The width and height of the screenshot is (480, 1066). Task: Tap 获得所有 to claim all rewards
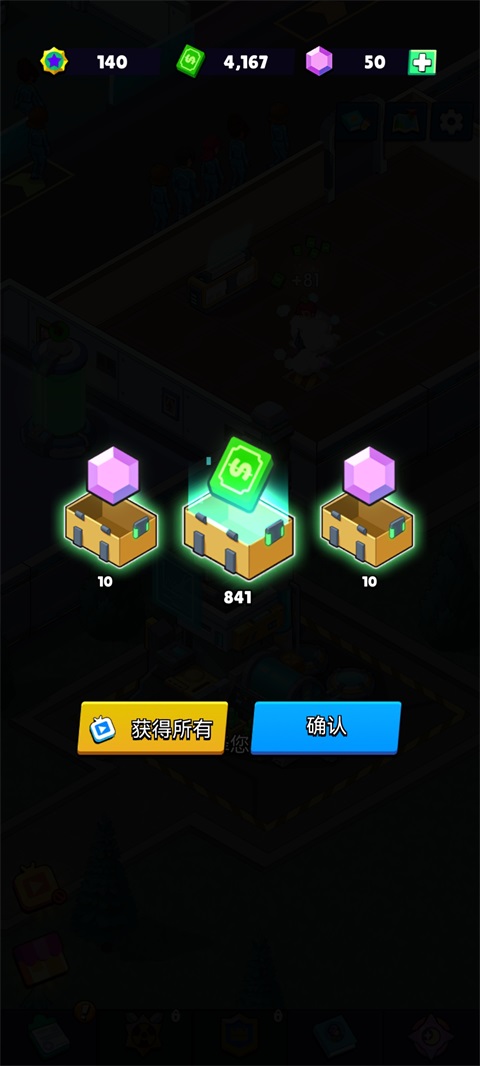[x=152, y=728]
